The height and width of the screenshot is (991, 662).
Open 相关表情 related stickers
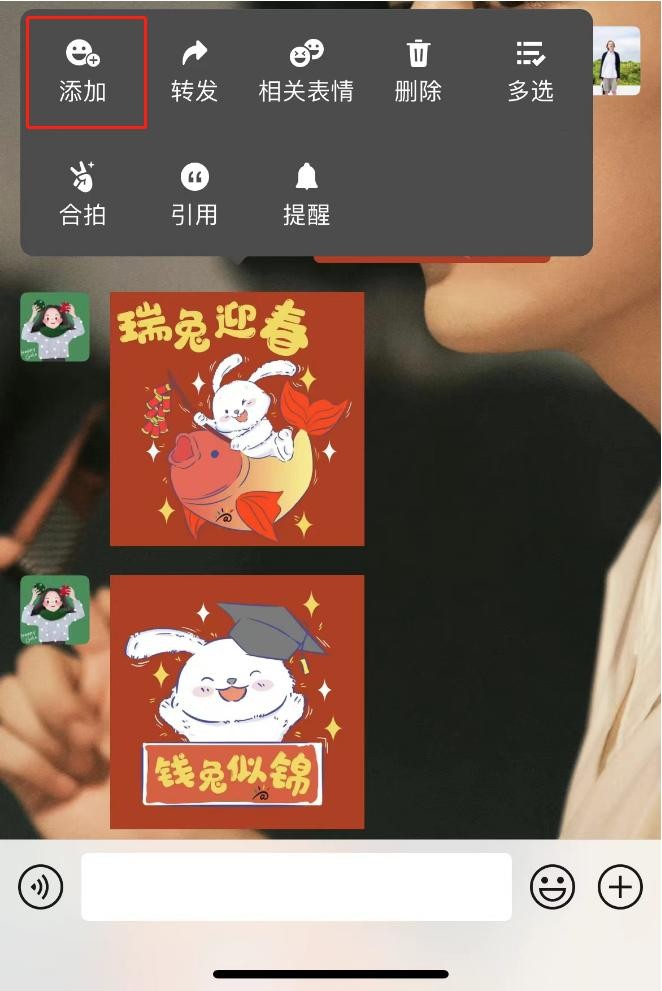pos(306,71)
